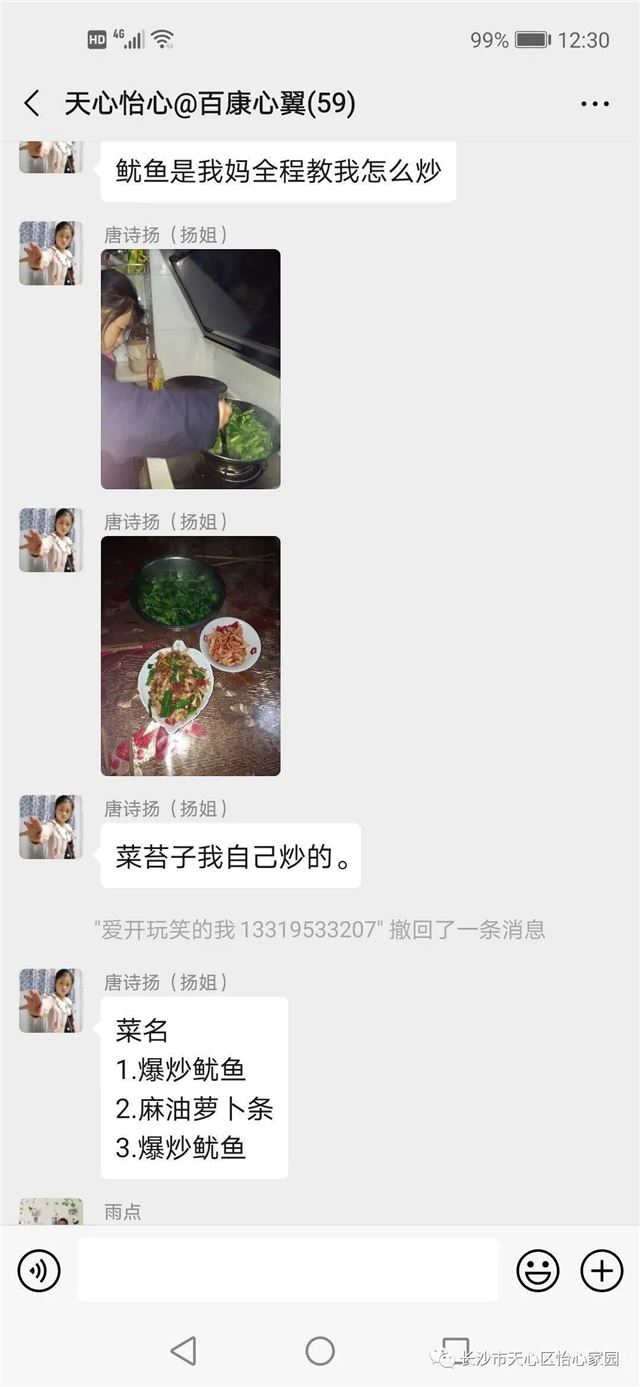Open 唐诗扬's avatar beside 菜苔子我自己炒的 message
Image resolution: width=640 pixels, height=1387 pixels.
pyautogui.click(x=51, y=827)
